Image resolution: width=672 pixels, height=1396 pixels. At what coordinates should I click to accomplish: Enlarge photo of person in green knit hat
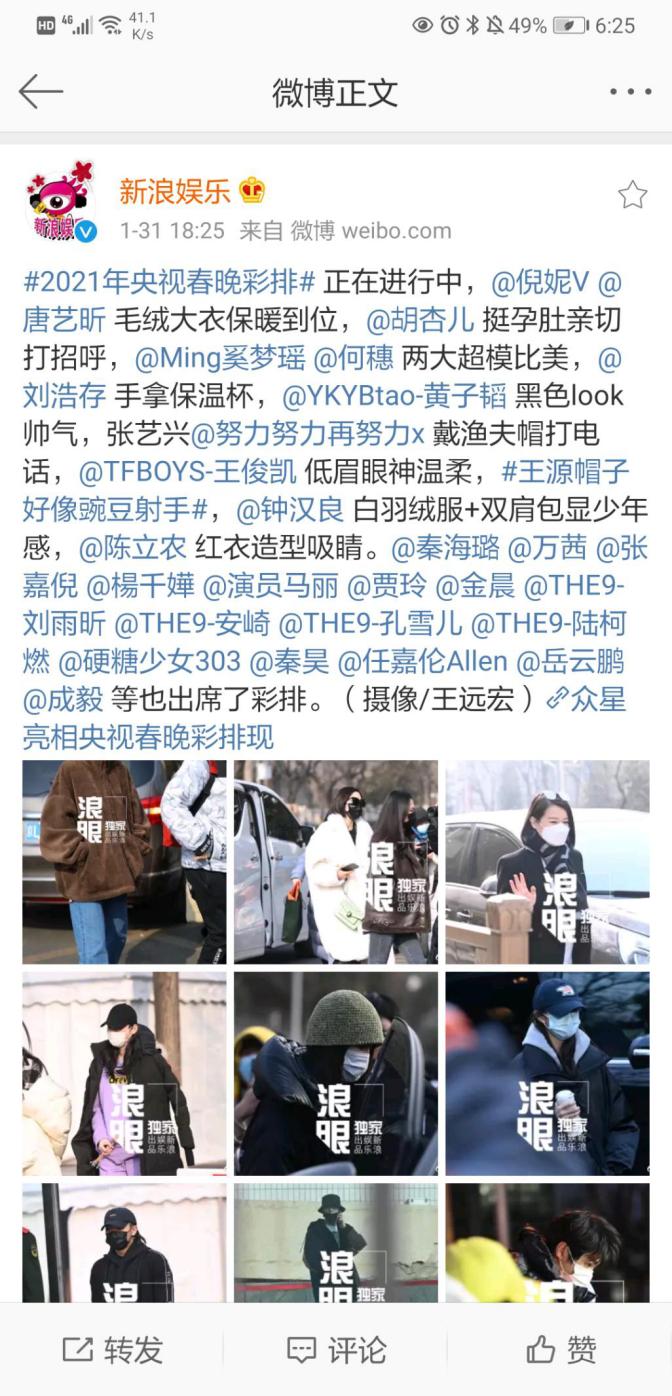(336, 1074)
